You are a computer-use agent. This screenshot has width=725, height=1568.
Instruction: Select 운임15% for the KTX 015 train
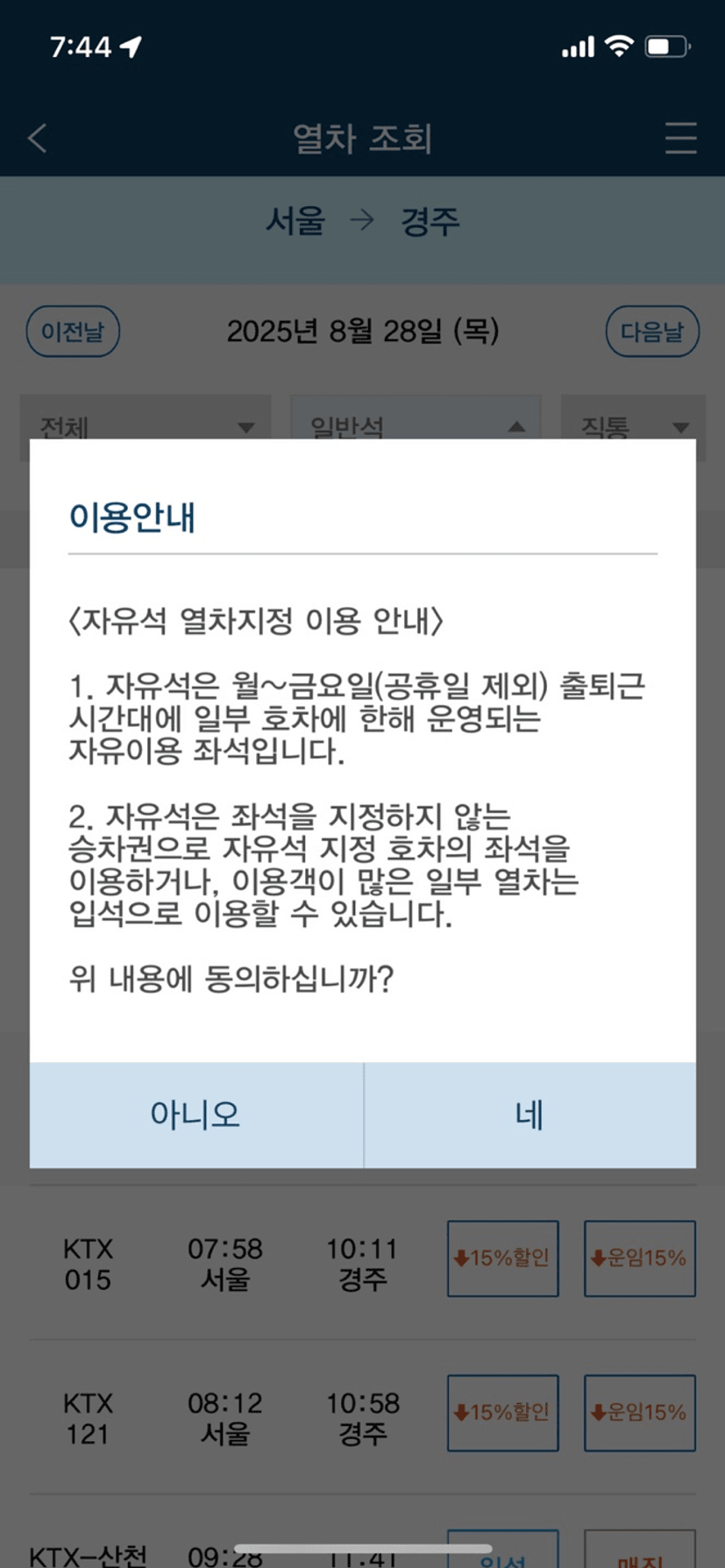click(640, 1258)
